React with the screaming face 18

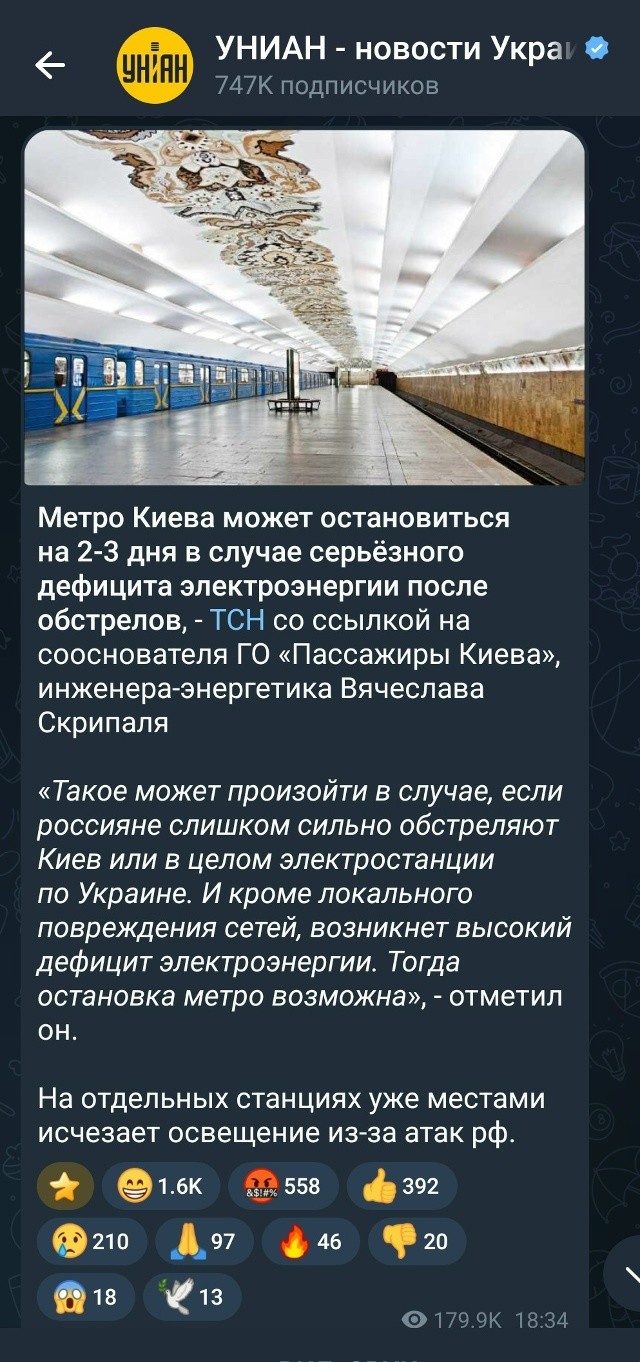[84, 1297]
